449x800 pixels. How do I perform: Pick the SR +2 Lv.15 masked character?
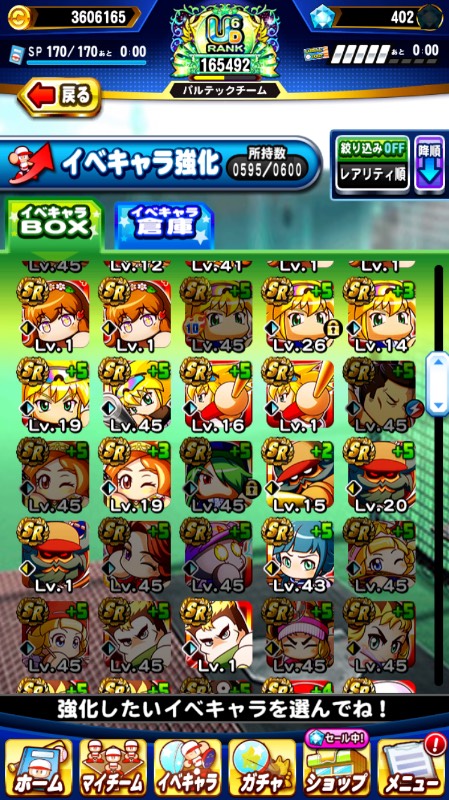coord(300,476)
